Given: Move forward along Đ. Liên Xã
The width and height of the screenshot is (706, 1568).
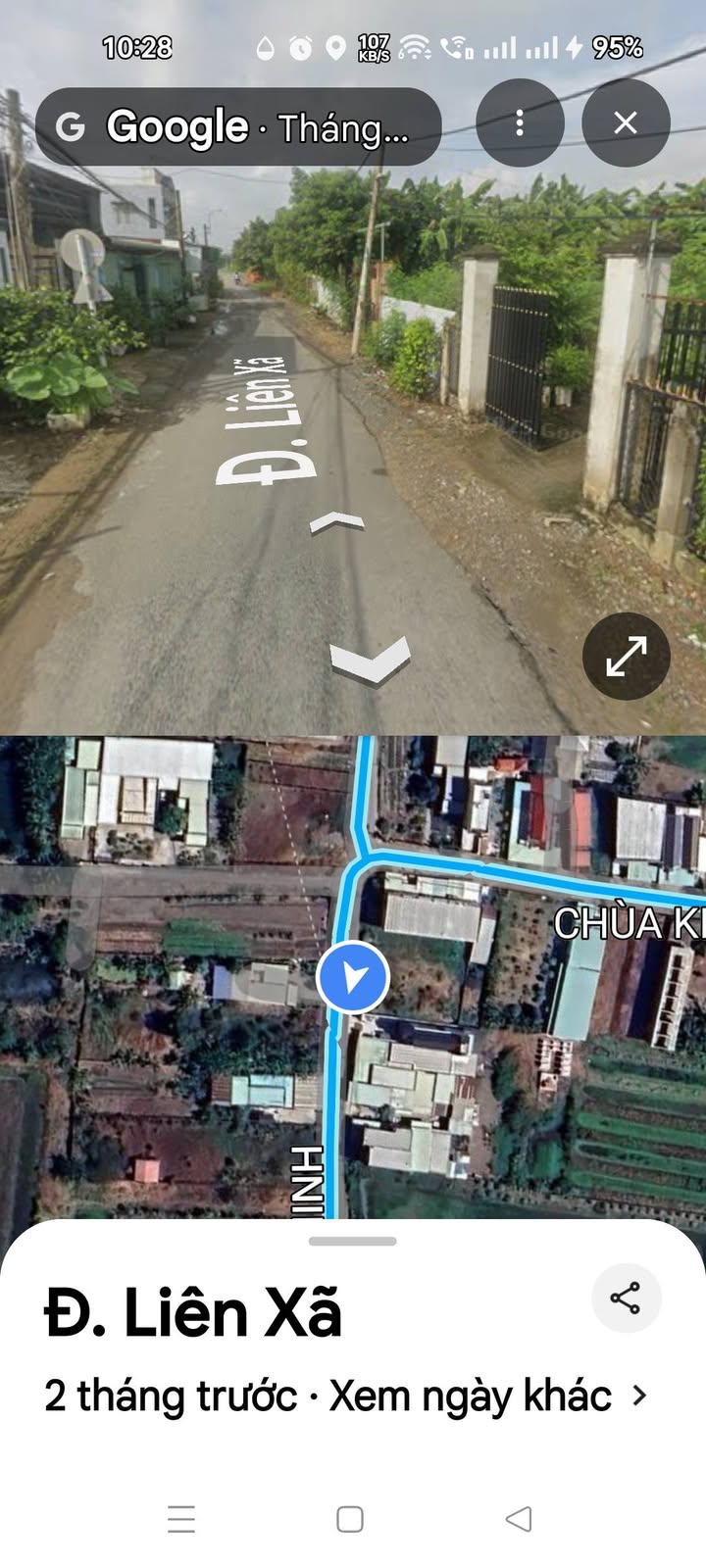Looking at the screenshot, I should point(337,523).
